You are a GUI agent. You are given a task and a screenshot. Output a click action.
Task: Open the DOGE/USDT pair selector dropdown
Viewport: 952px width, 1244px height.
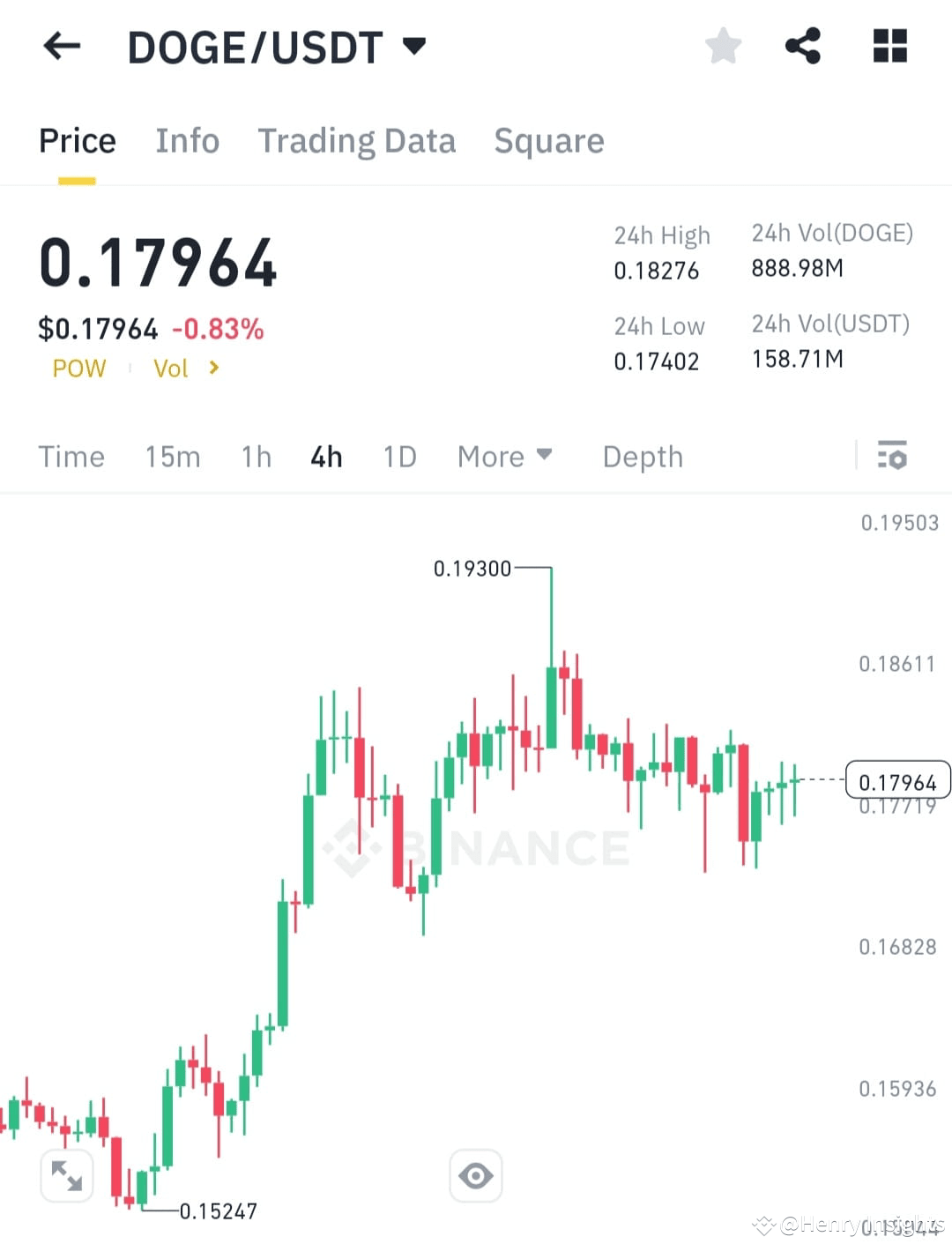pos(273,46)
